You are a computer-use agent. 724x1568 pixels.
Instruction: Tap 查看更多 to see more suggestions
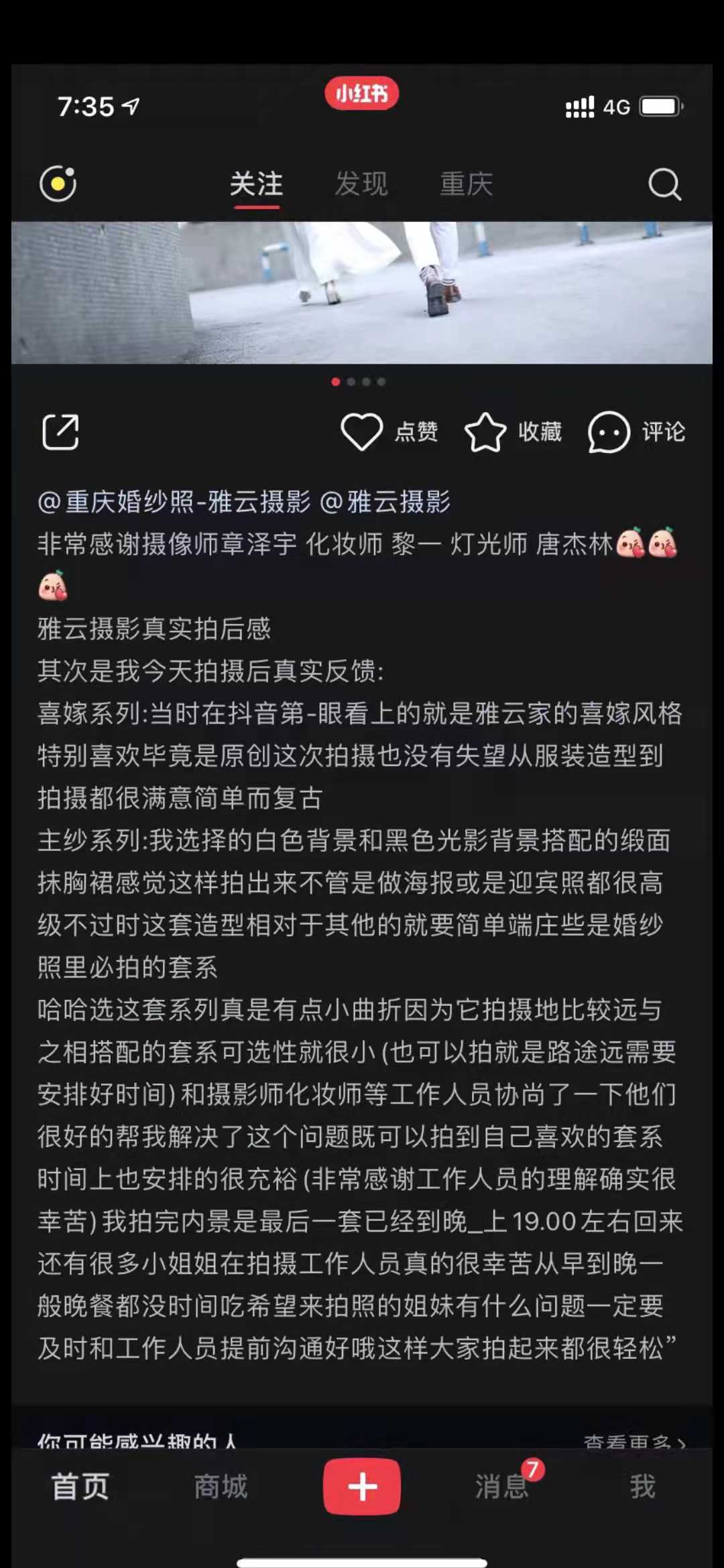(633, 1441)
